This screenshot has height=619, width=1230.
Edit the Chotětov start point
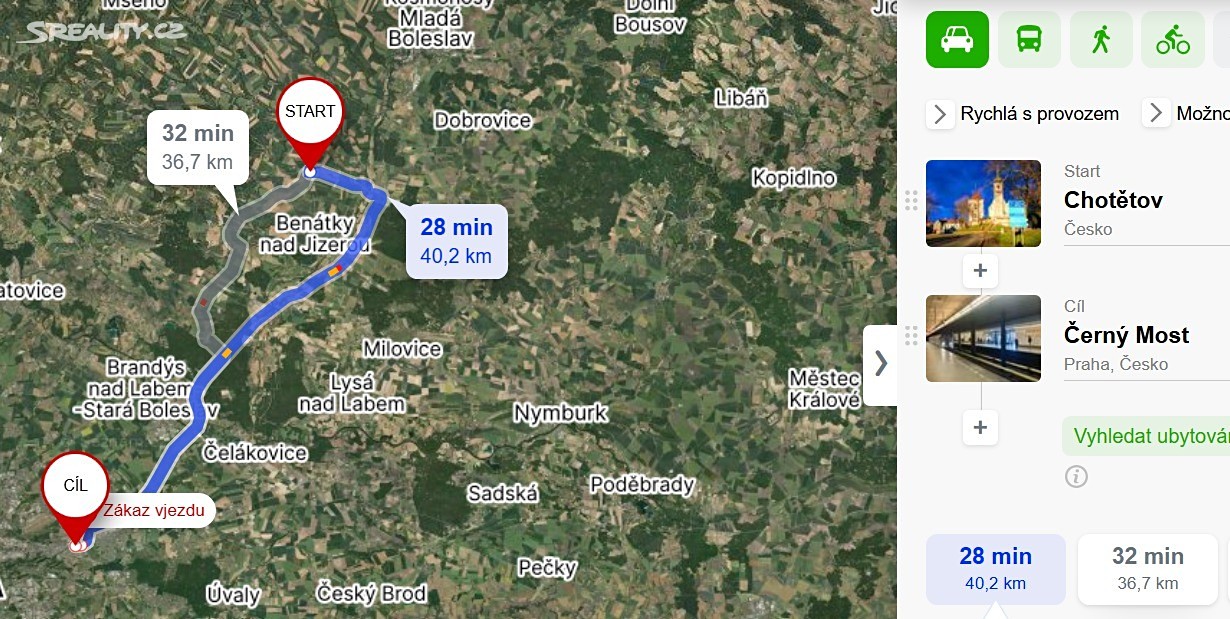1113,200
